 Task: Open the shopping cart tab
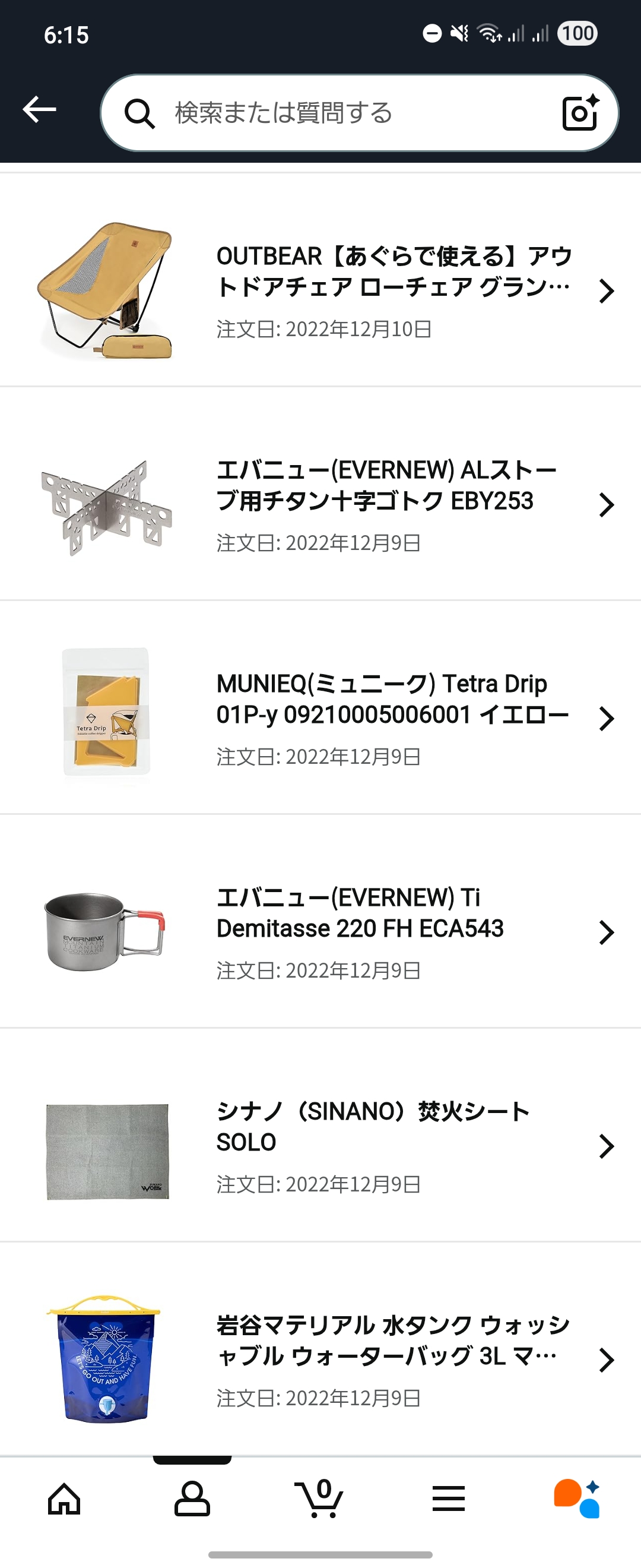[x=320, y=1499]
